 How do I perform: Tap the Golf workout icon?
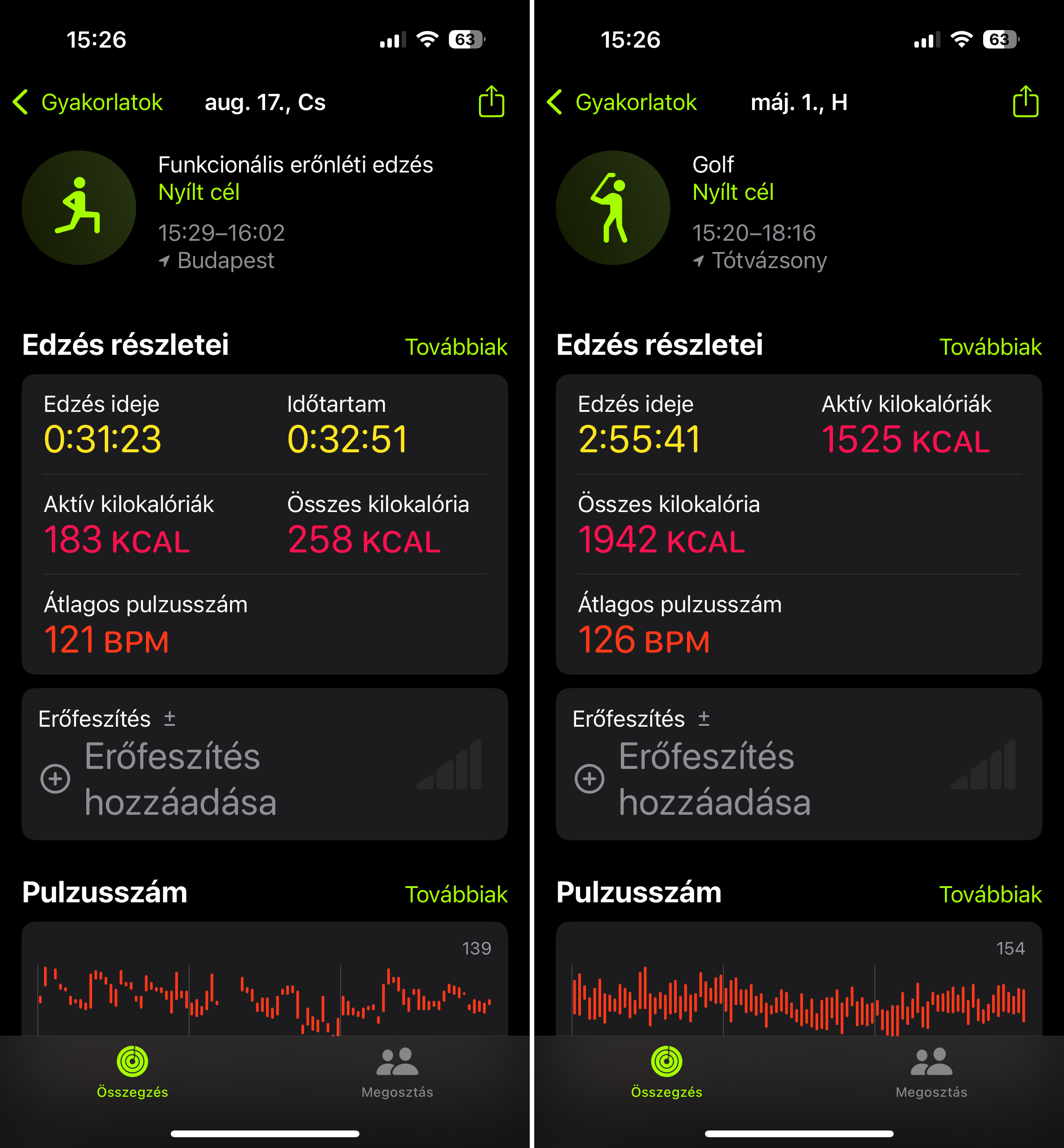tap(612, 208)
